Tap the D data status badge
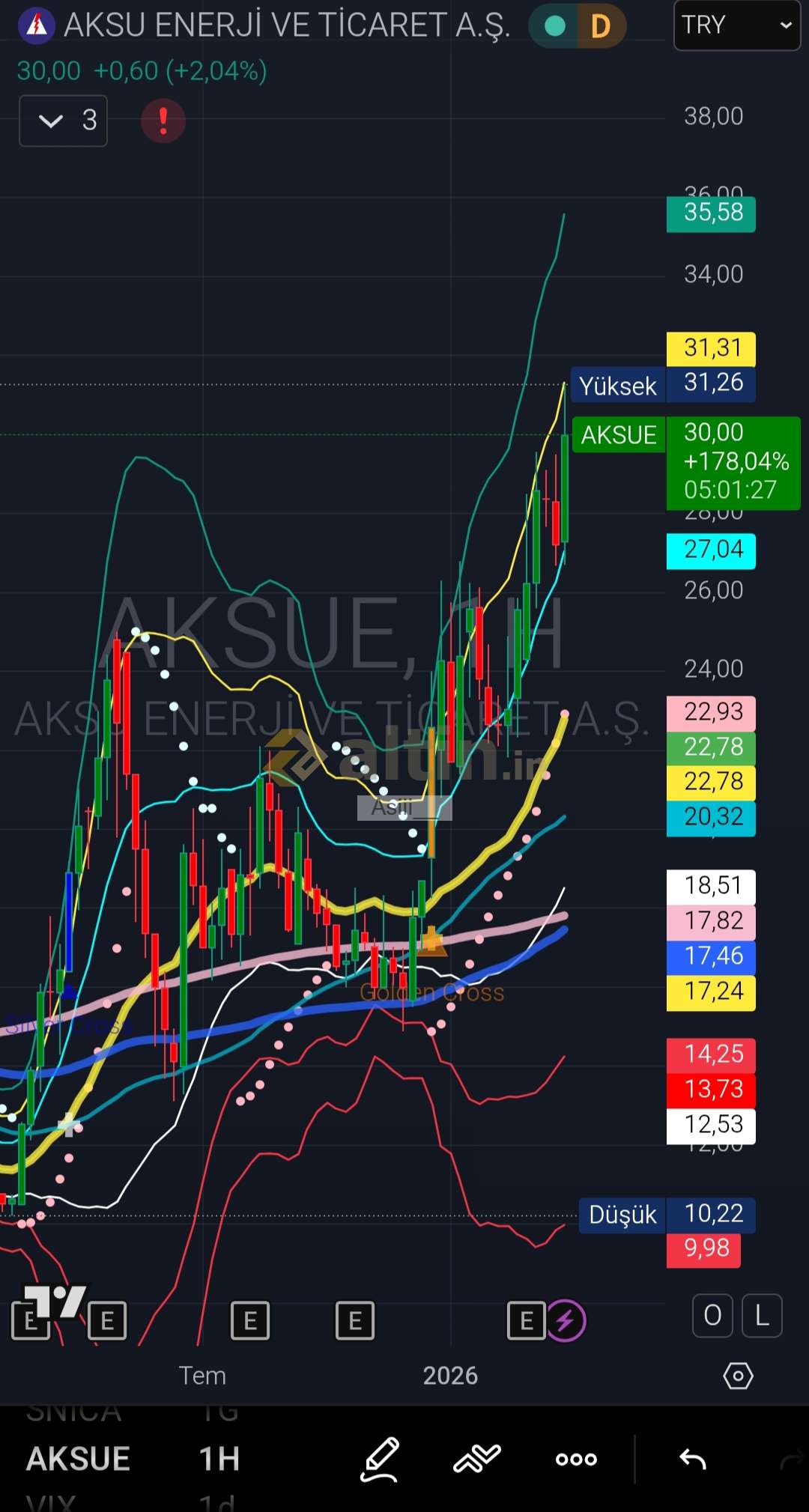This screenshot has height=1512, width=809. 600,26
